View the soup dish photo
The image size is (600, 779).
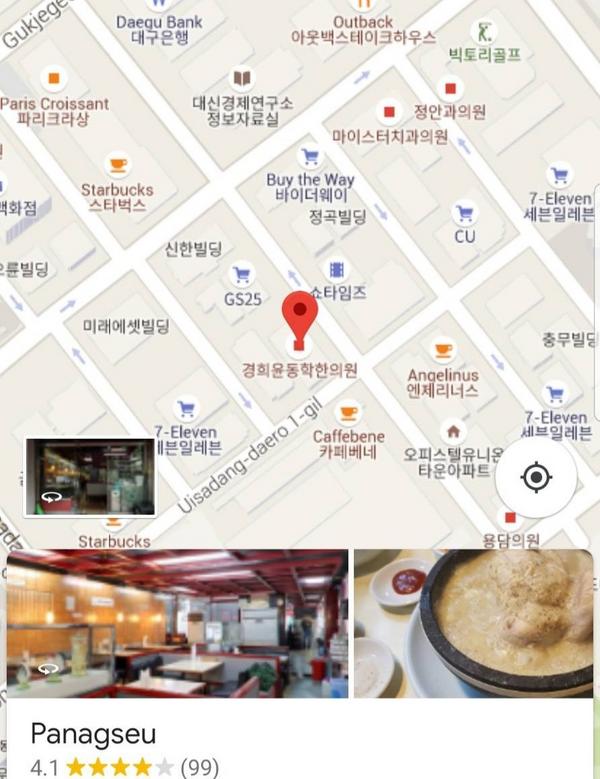[474, 623]
